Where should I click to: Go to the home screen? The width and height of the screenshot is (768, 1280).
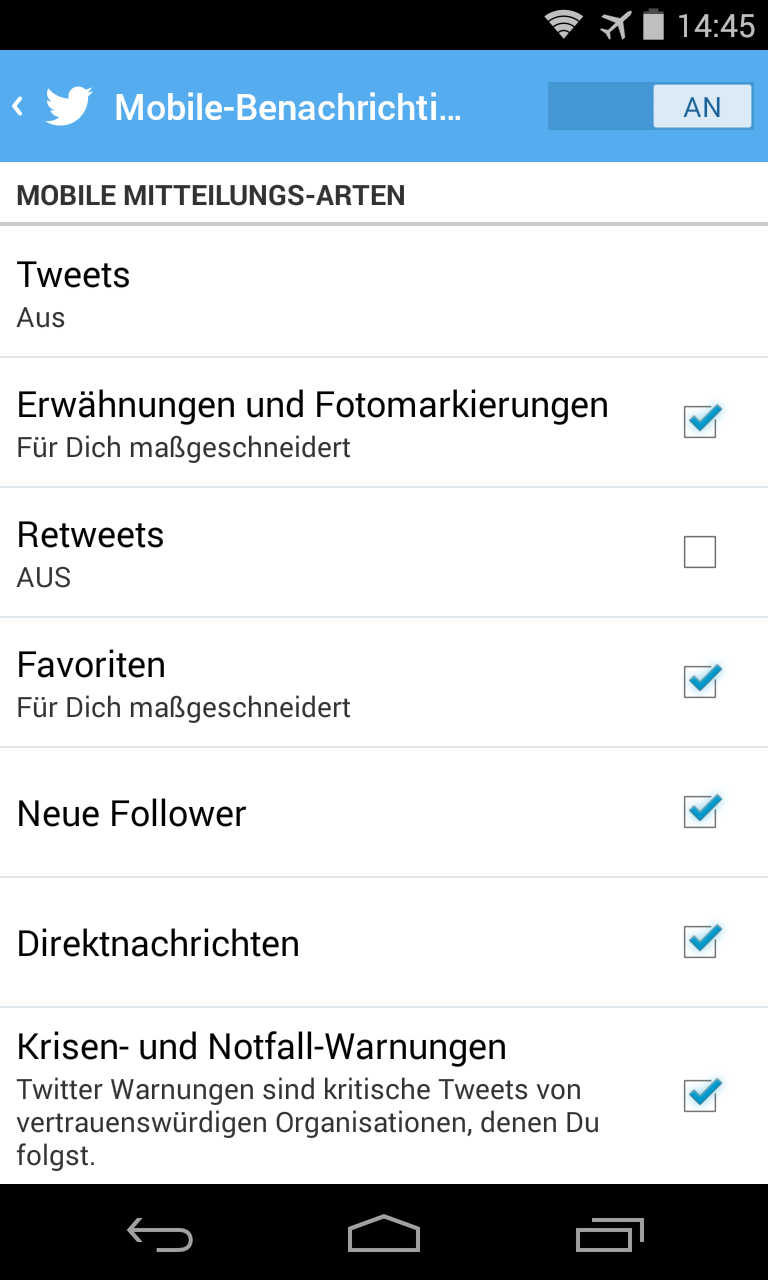tap(384, 1234)
